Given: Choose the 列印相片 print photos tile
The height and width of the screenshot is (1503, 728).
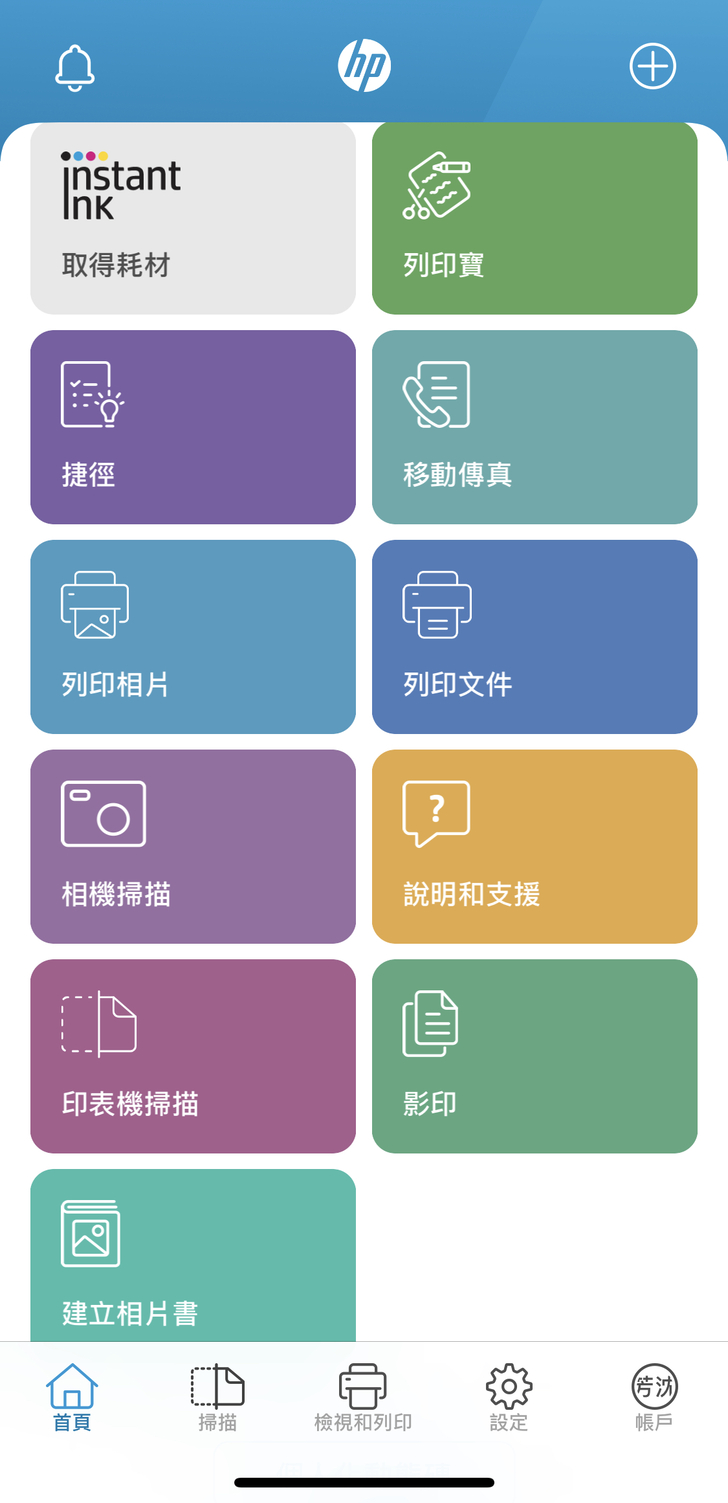Looking at the screenshot, I should coord(193,637).
